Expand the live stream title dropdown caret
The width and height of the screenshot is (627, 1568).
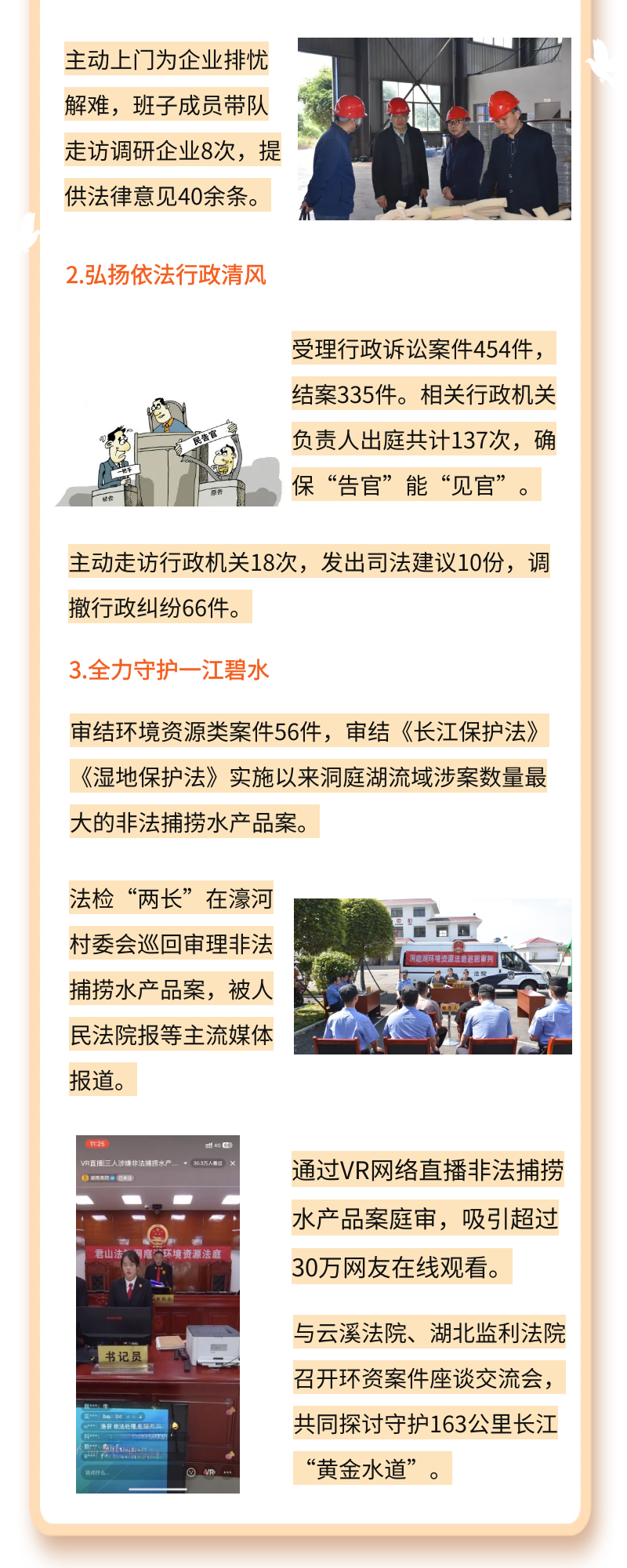tap(186, 1163)
